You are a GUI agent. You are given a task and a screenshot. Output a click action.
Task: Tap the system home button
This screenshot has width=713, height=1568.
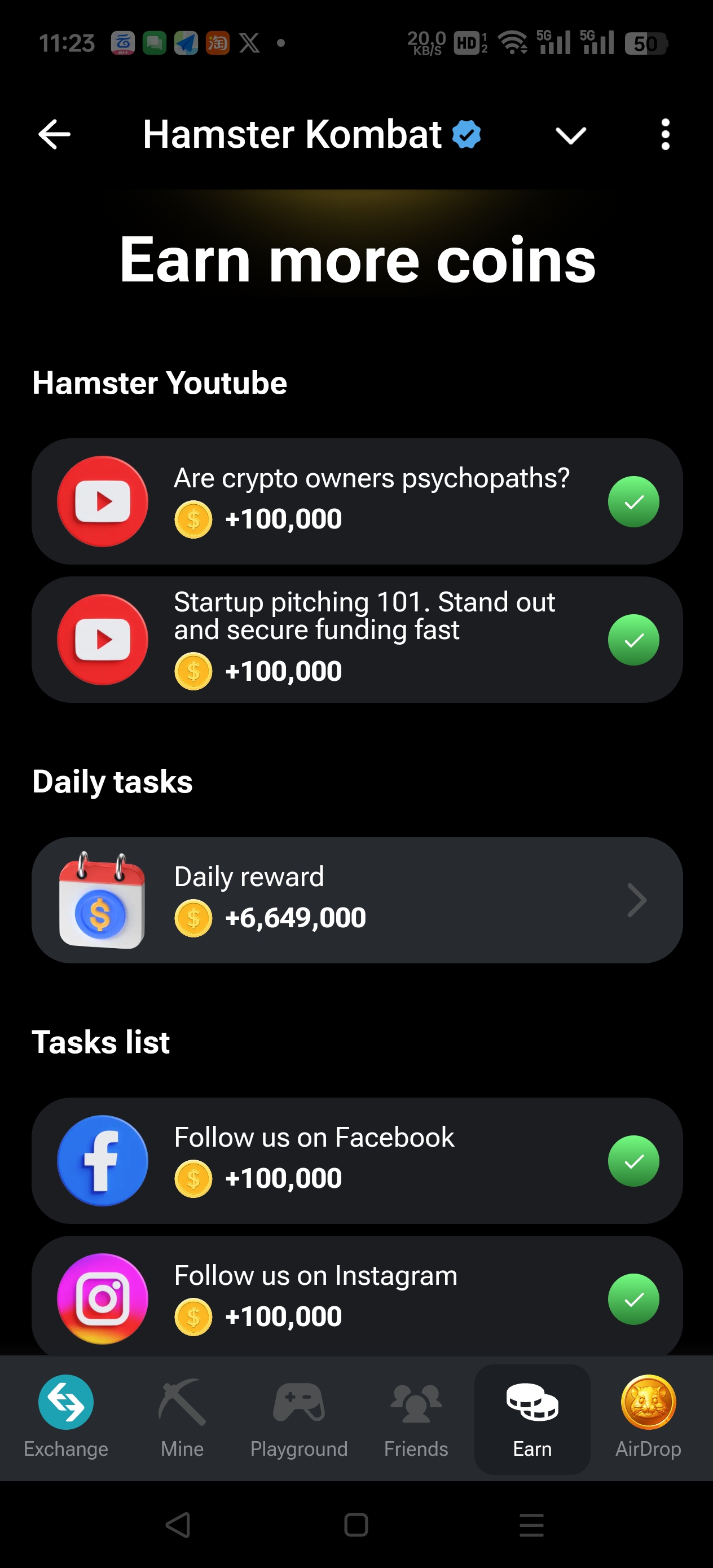(x=356, y=1525)
